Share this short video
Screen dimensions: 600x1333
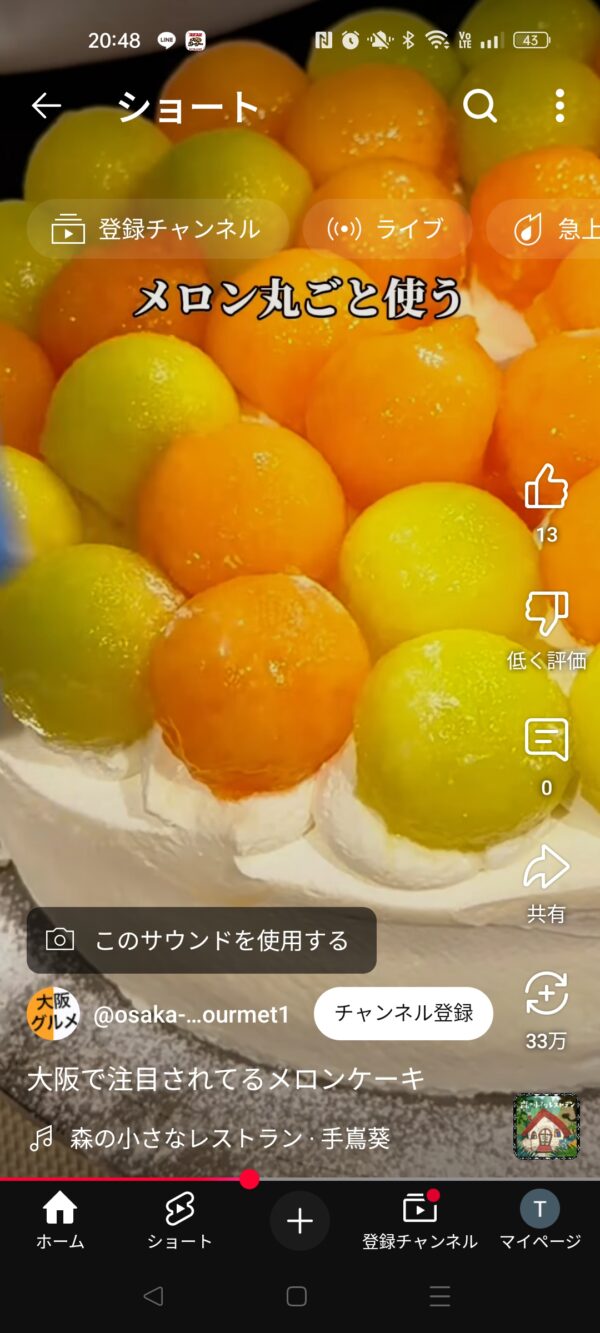click(x=546, y=868)
